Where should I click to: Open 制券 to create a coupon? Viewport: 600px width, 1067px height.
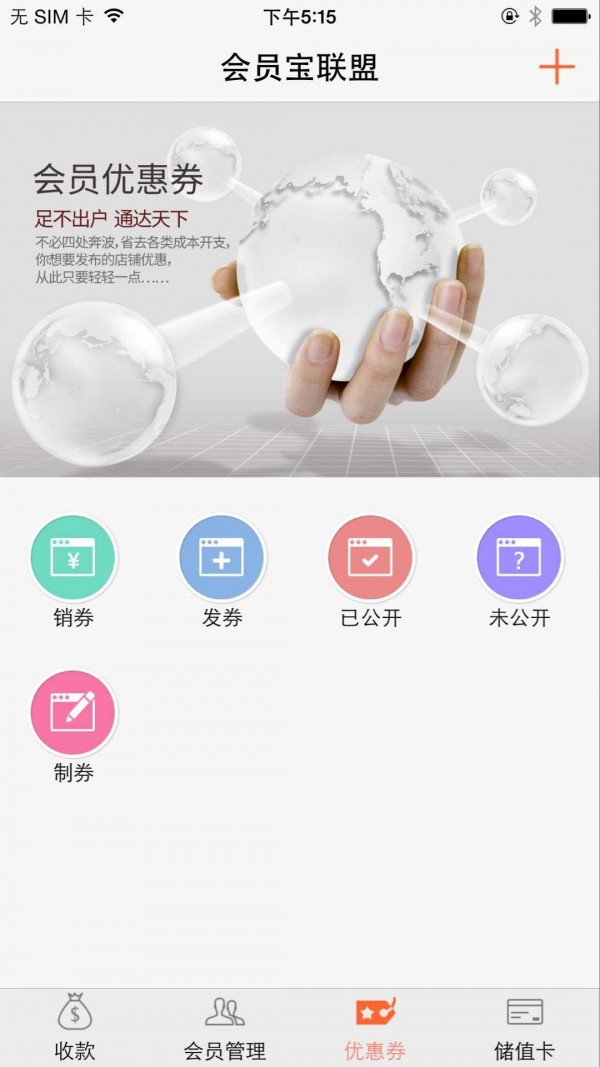[73, 713]
